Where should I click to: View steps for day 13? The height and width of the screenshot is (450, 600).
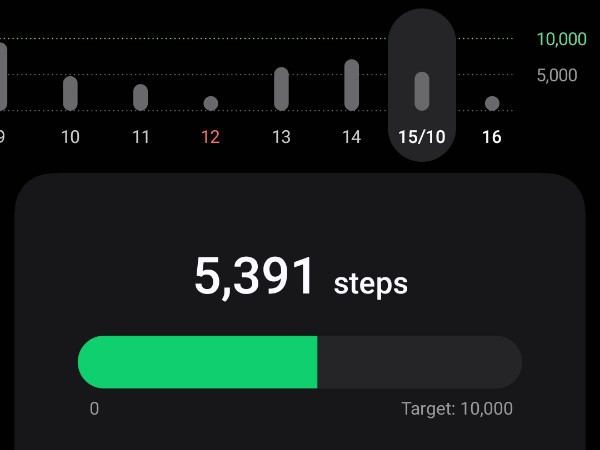[281, 89]
